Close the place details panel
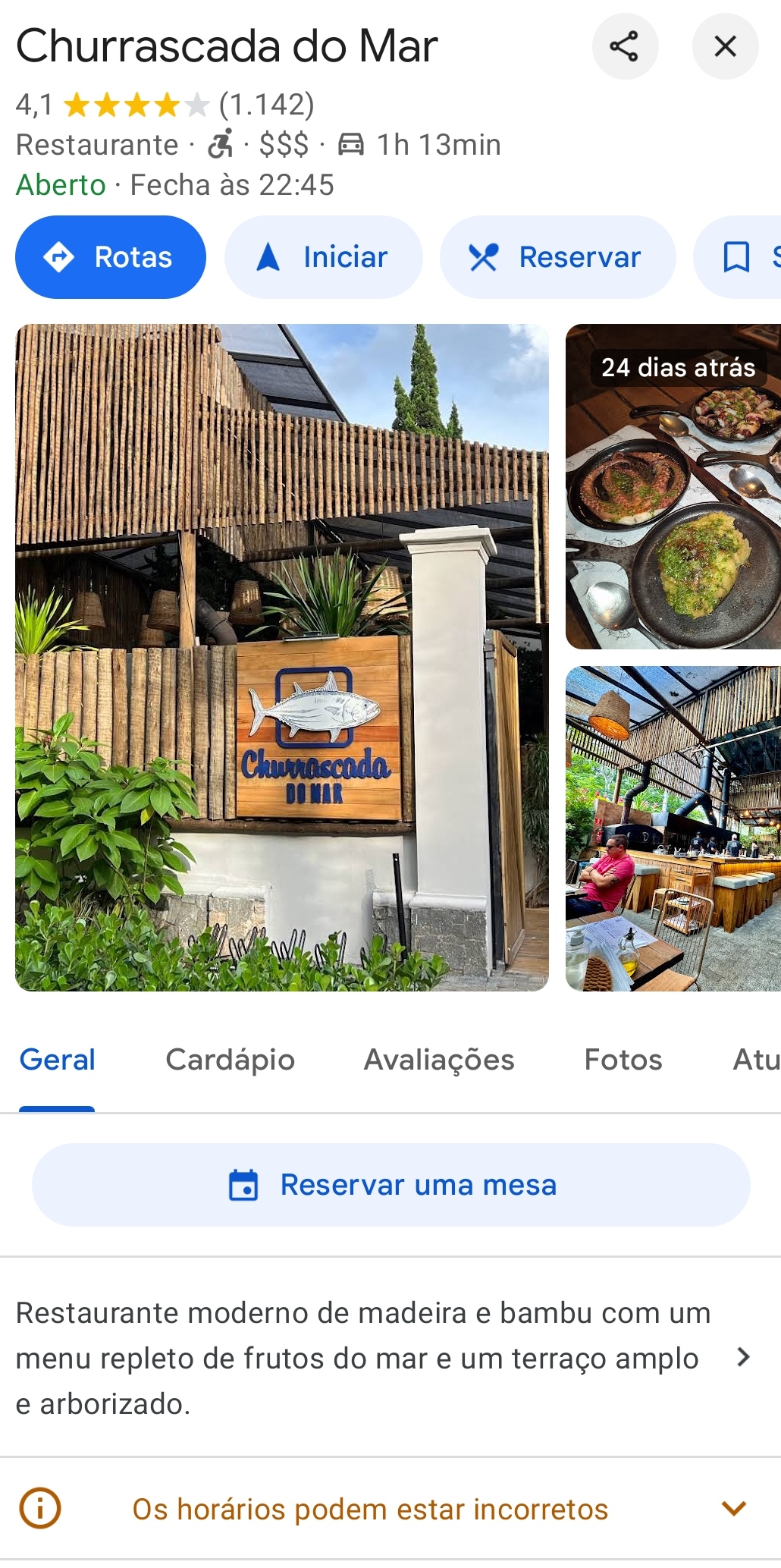This screenshot has height=1568, width=781. tap(725, 46)
